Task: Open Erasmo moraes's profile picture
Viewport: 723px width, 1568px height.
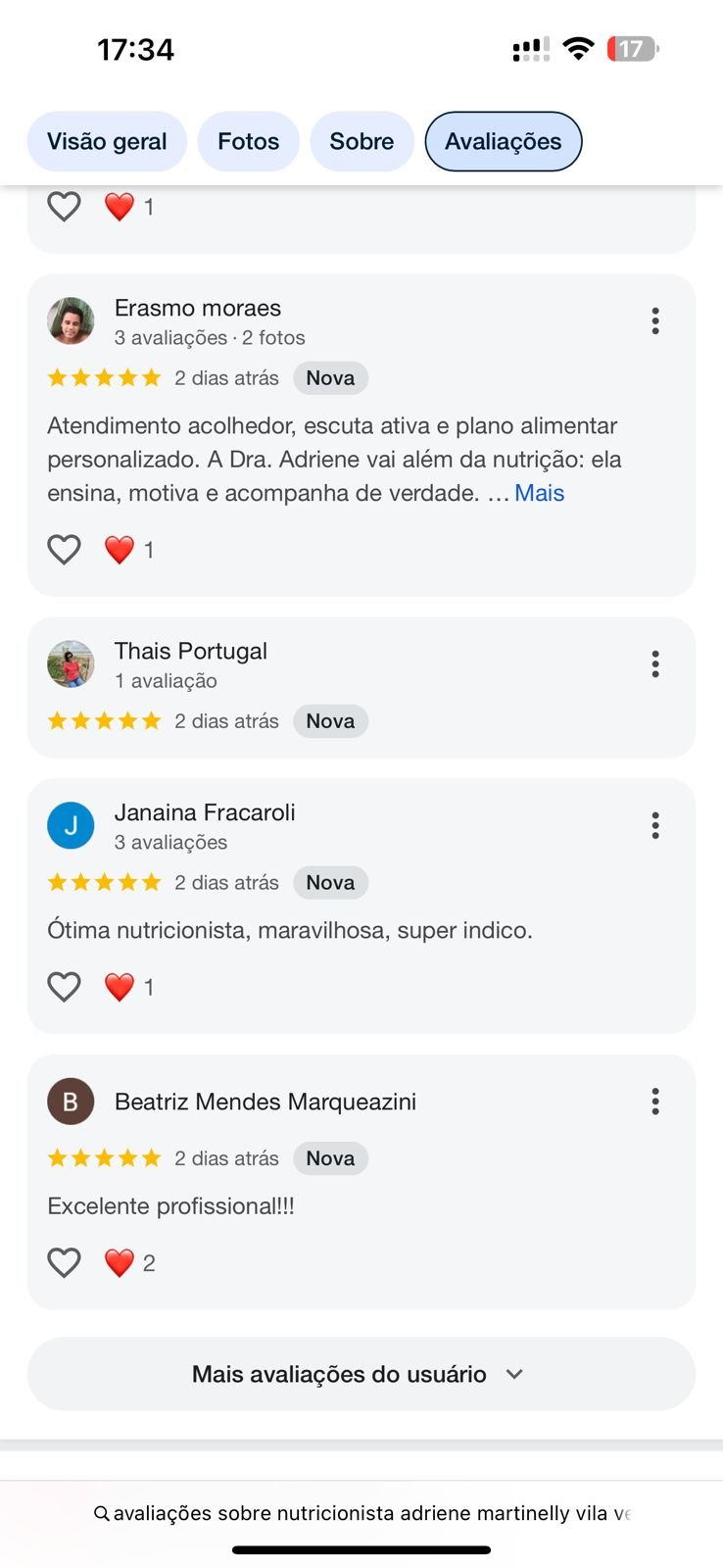Action: pos(71,321)
